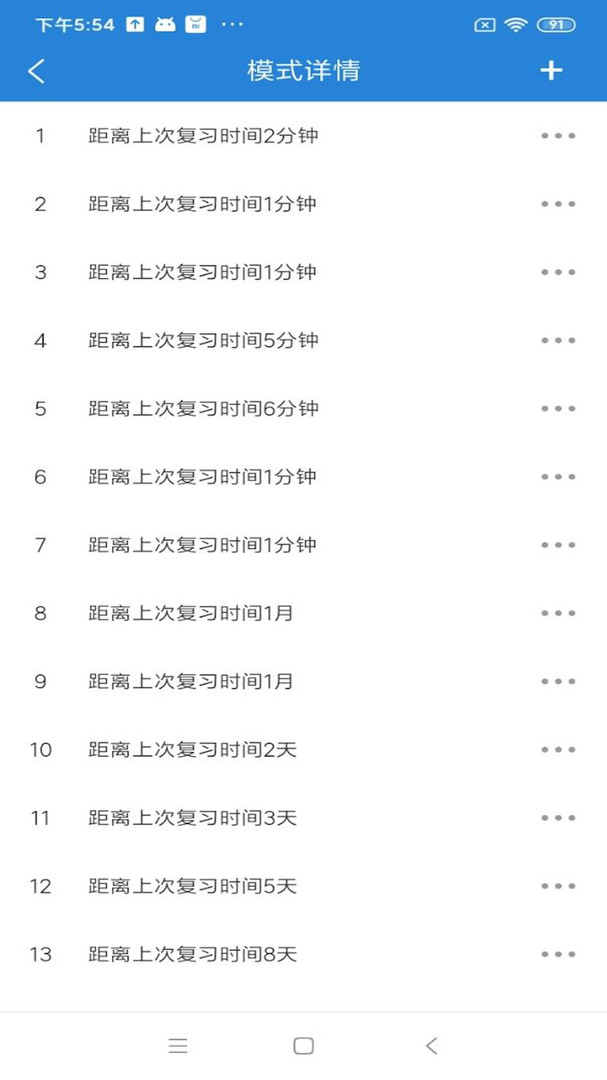The image size is (607, 1080).
Task: Open more options for row 7
Action: coord(558,545)
